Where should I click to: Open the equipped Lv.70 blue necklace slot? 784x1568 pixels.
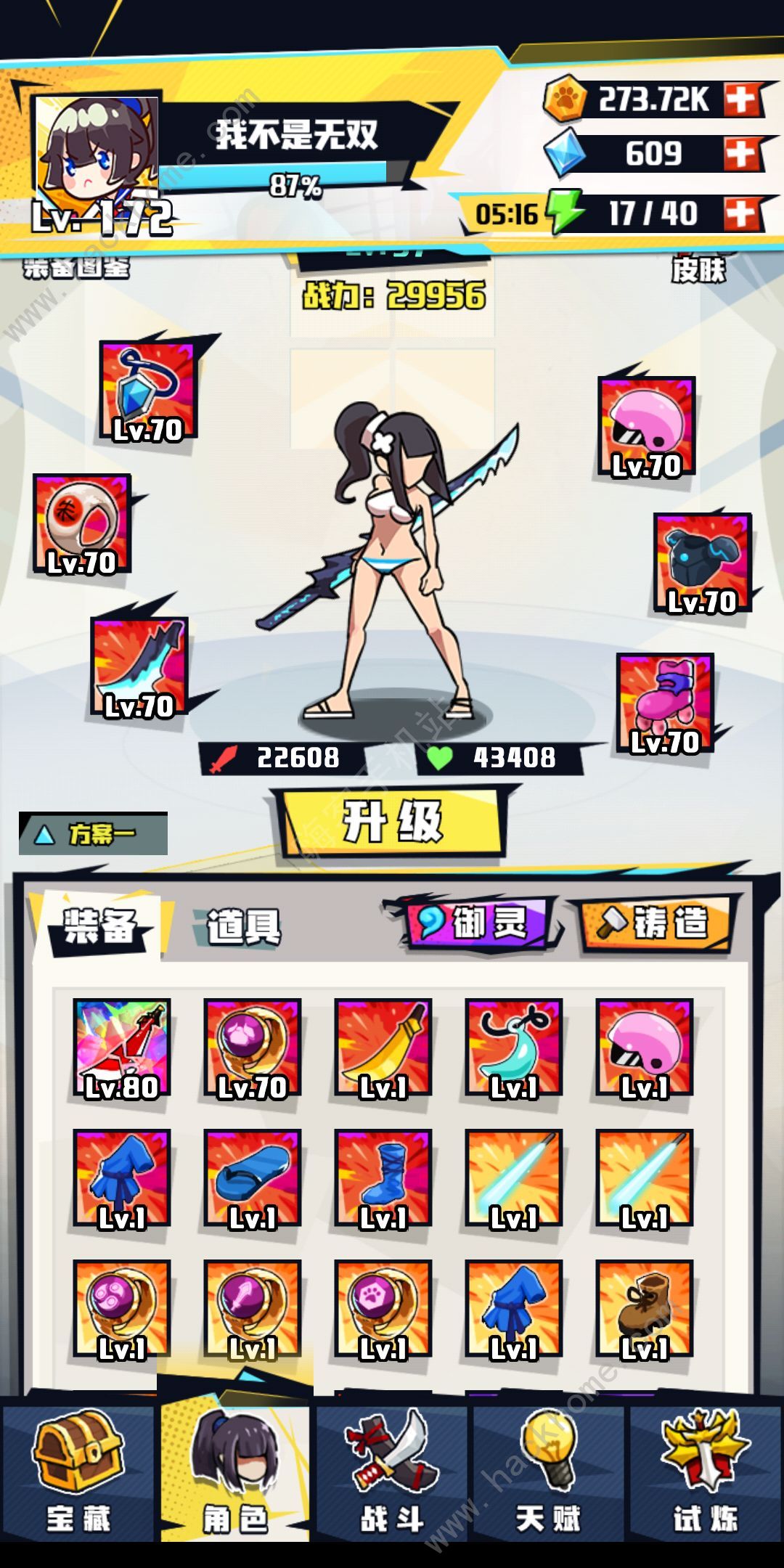[x=148, y=391]
